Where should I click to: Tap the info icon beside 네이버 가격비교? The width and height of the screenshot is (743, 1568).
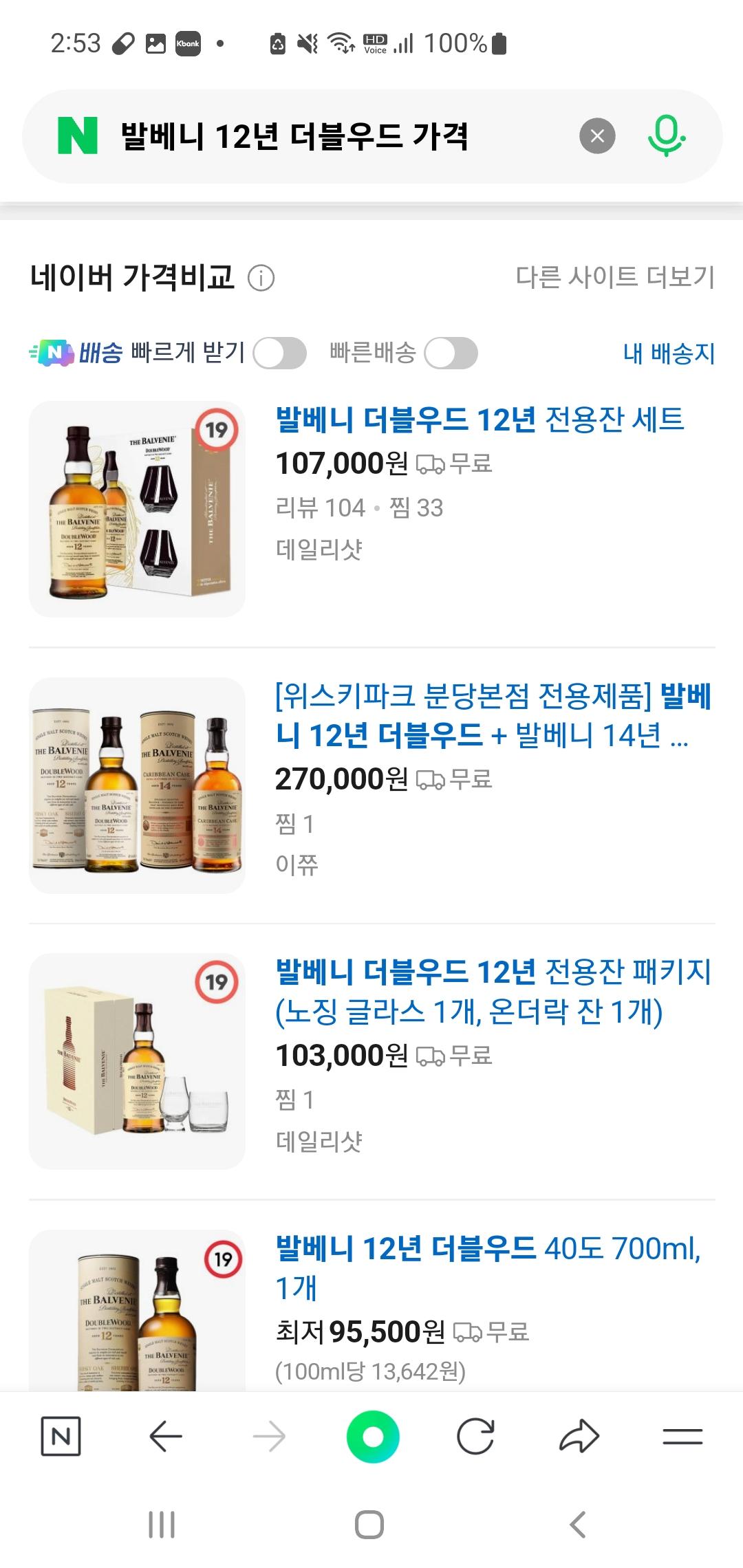click(262, 279)
